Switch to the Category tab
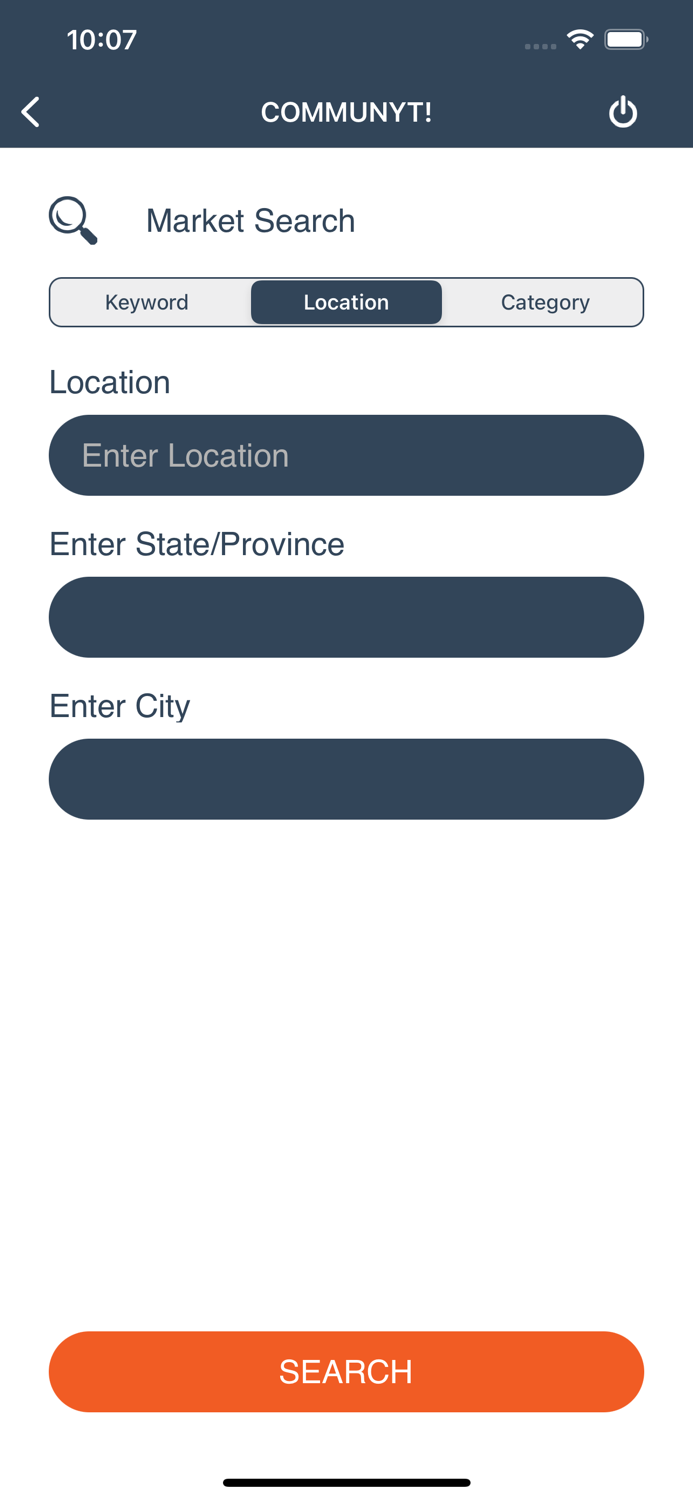693x1500 pixels. pyautogui.click(x=545, y=302)
